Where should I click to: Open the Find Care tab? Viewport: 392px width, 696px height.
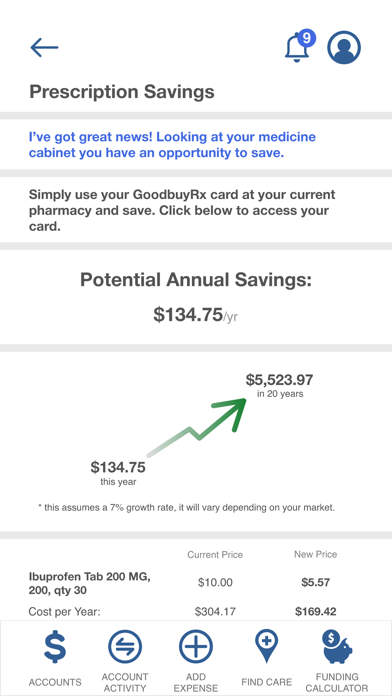(x=266, y=658)
